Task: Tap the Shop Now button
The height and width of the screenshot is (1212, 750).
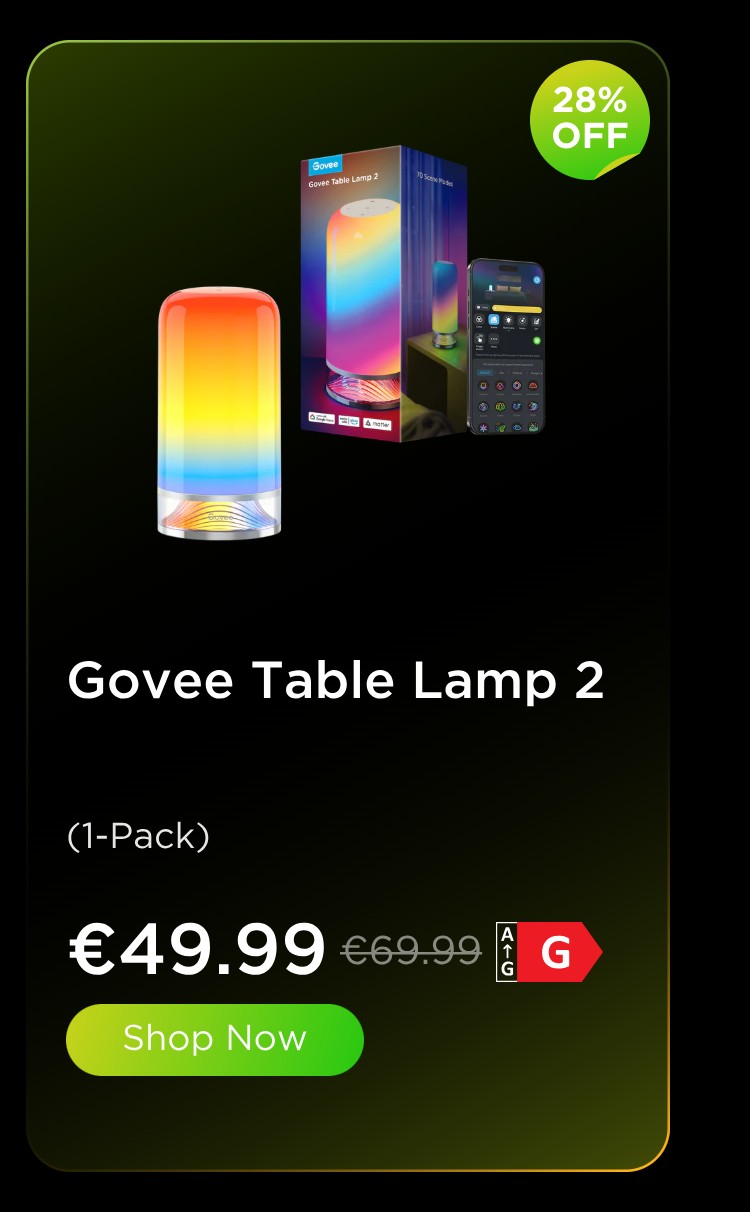Action: (214, 1039)
